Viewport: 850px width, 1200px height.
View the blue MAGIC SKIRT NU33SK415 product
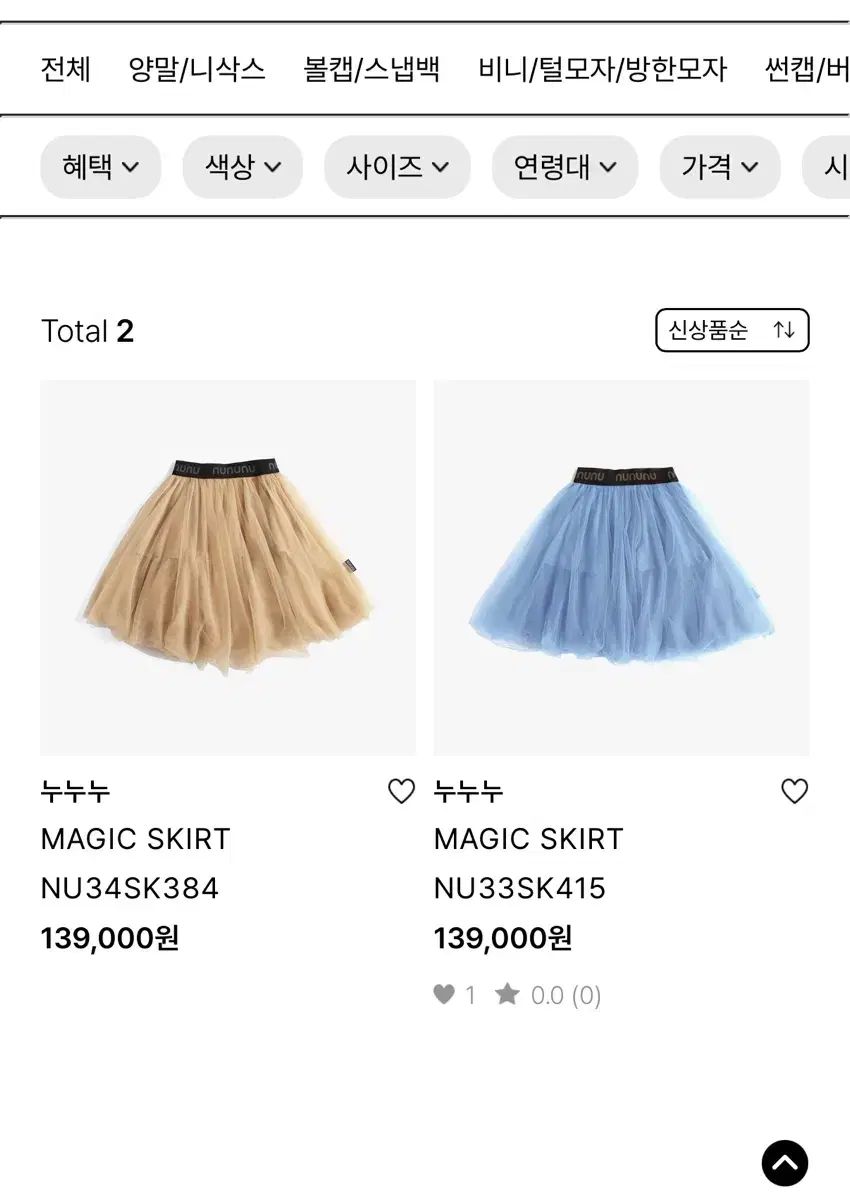[621, 567]
